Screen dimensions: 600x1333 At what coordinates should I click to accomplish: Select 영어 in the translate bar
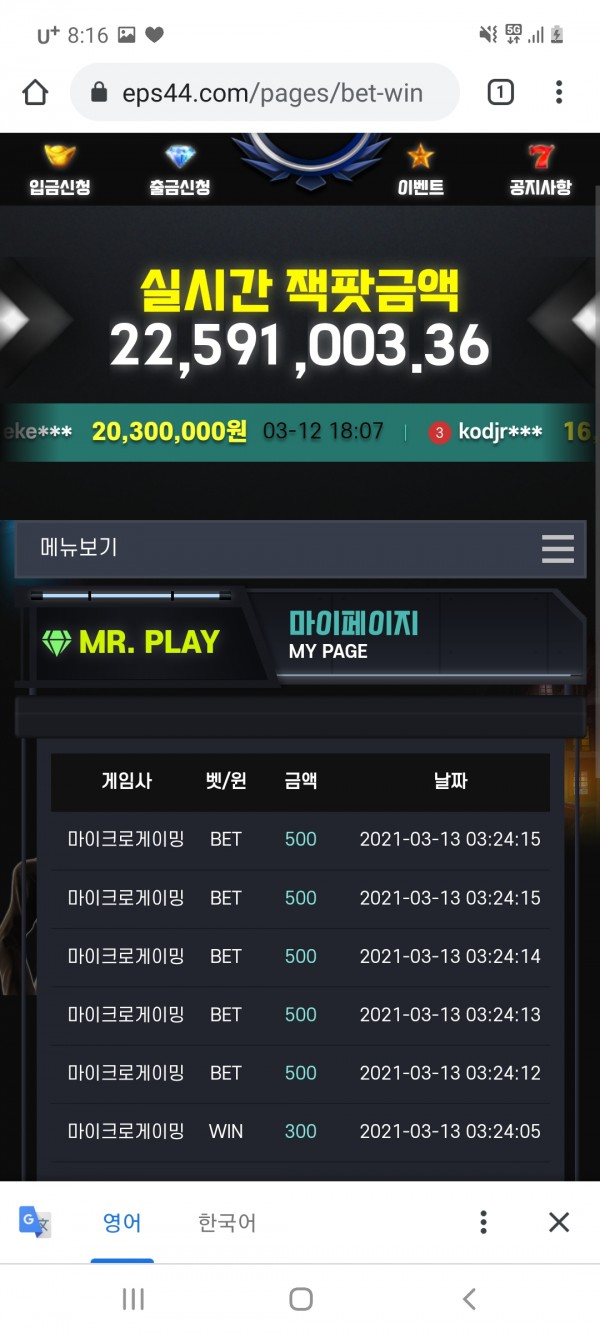pyautogui.click(x=122, y=1222)
